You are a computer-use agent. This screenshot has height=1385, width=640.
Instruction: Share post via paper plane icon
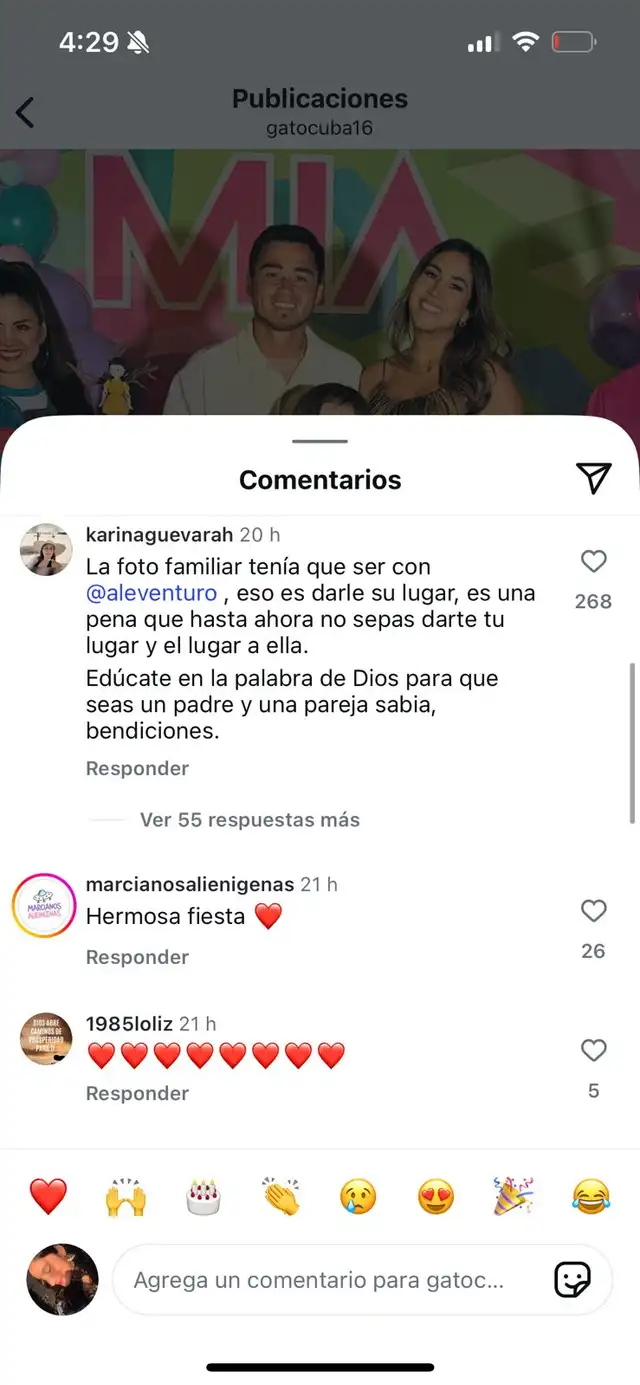(x=594, y=479)
